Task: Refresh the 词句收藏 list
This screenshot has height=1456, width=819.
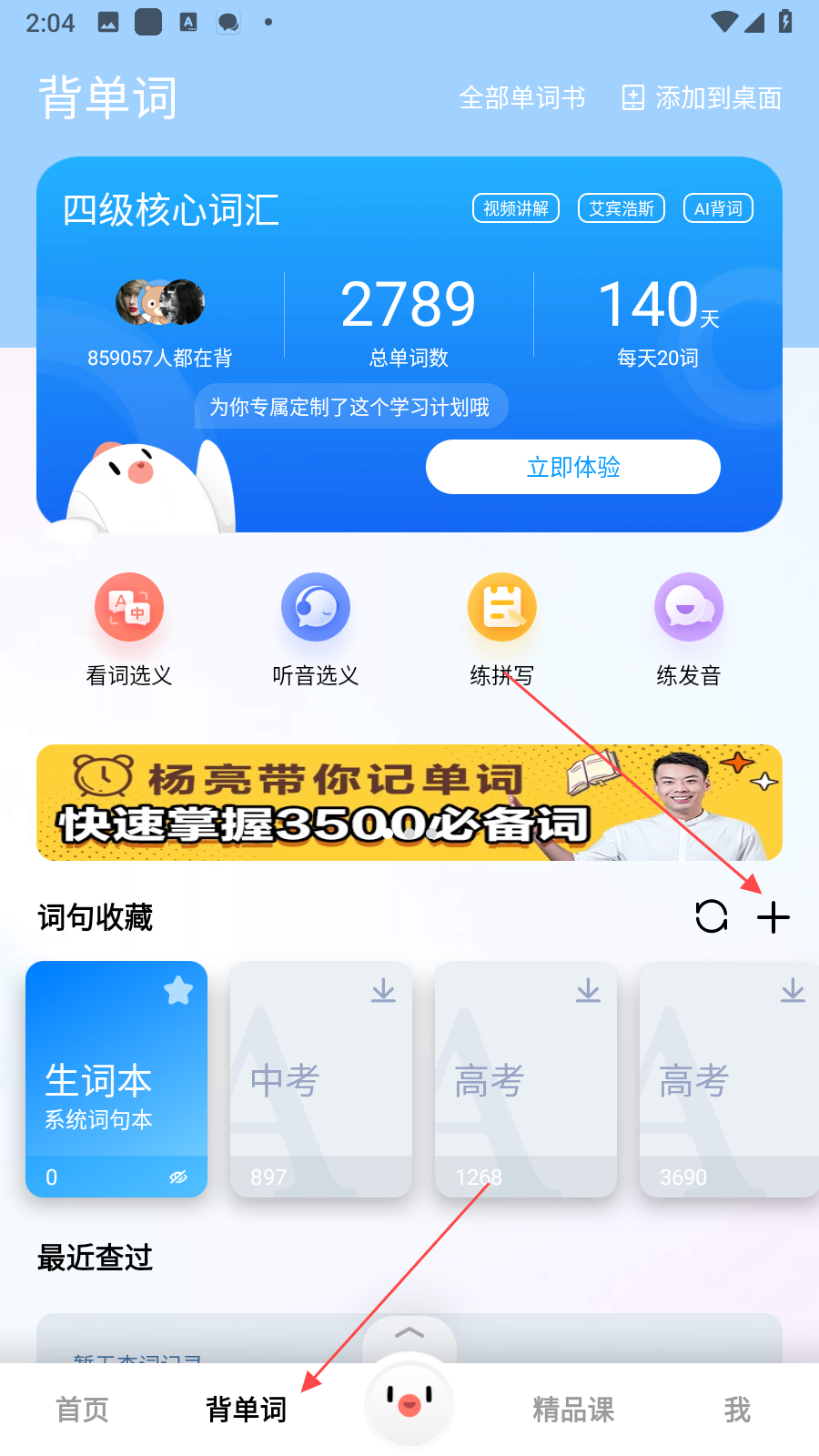Action: tap(711, 916)
